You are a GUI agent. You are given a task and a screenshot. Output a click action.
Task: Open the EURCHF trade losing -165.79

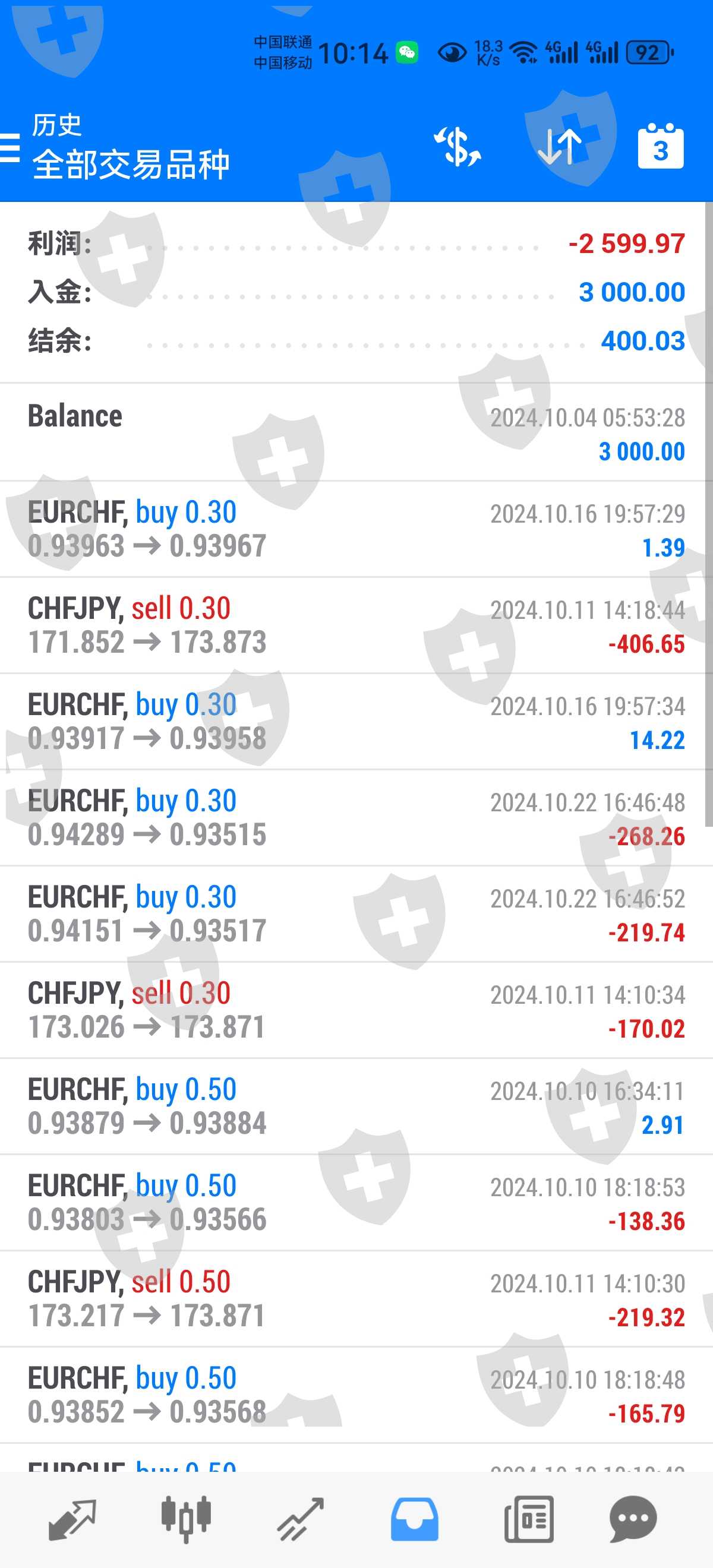coord(356,1395)
